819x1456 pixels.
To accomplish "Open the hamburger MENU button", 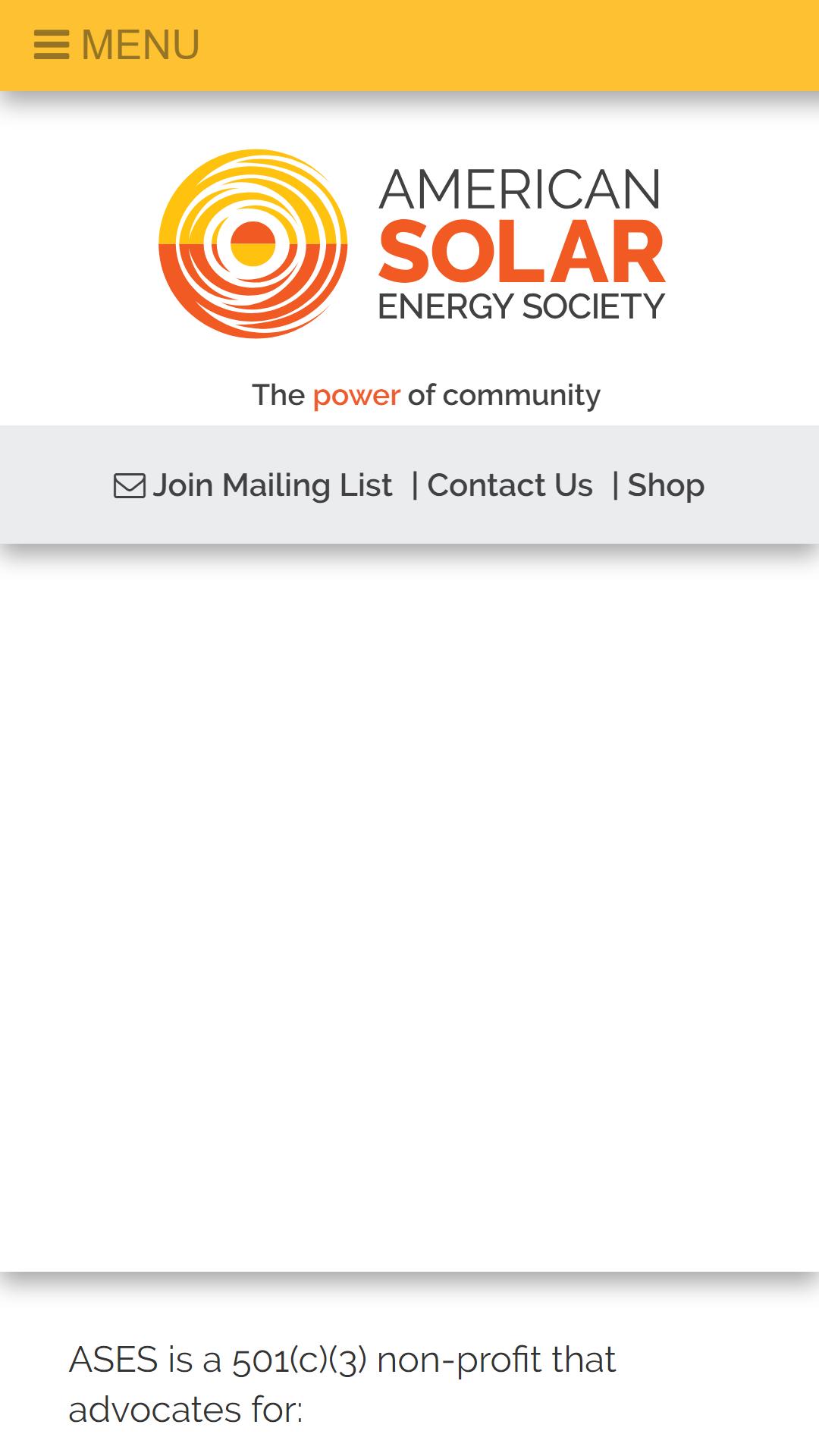I will point(117,45).
